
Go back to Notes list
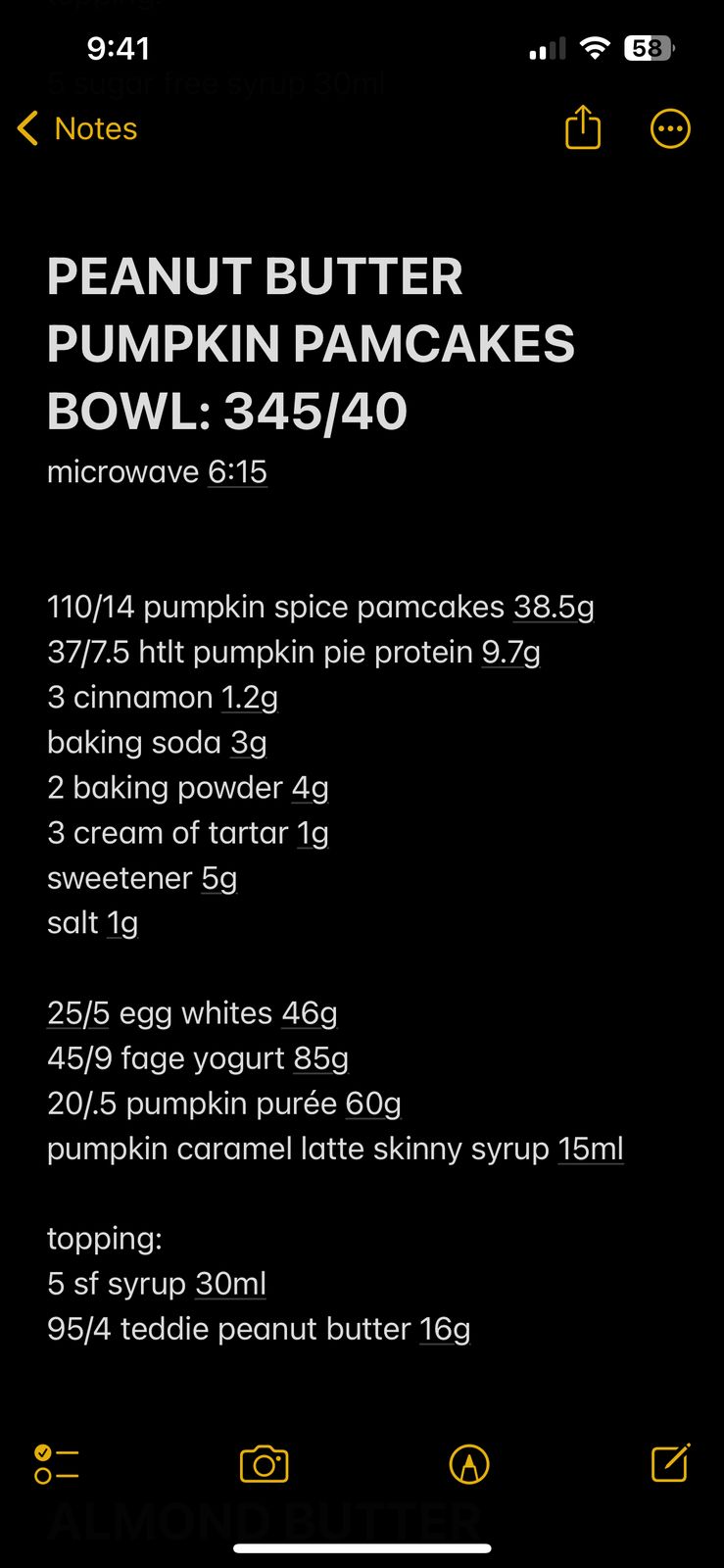[76, 128]
